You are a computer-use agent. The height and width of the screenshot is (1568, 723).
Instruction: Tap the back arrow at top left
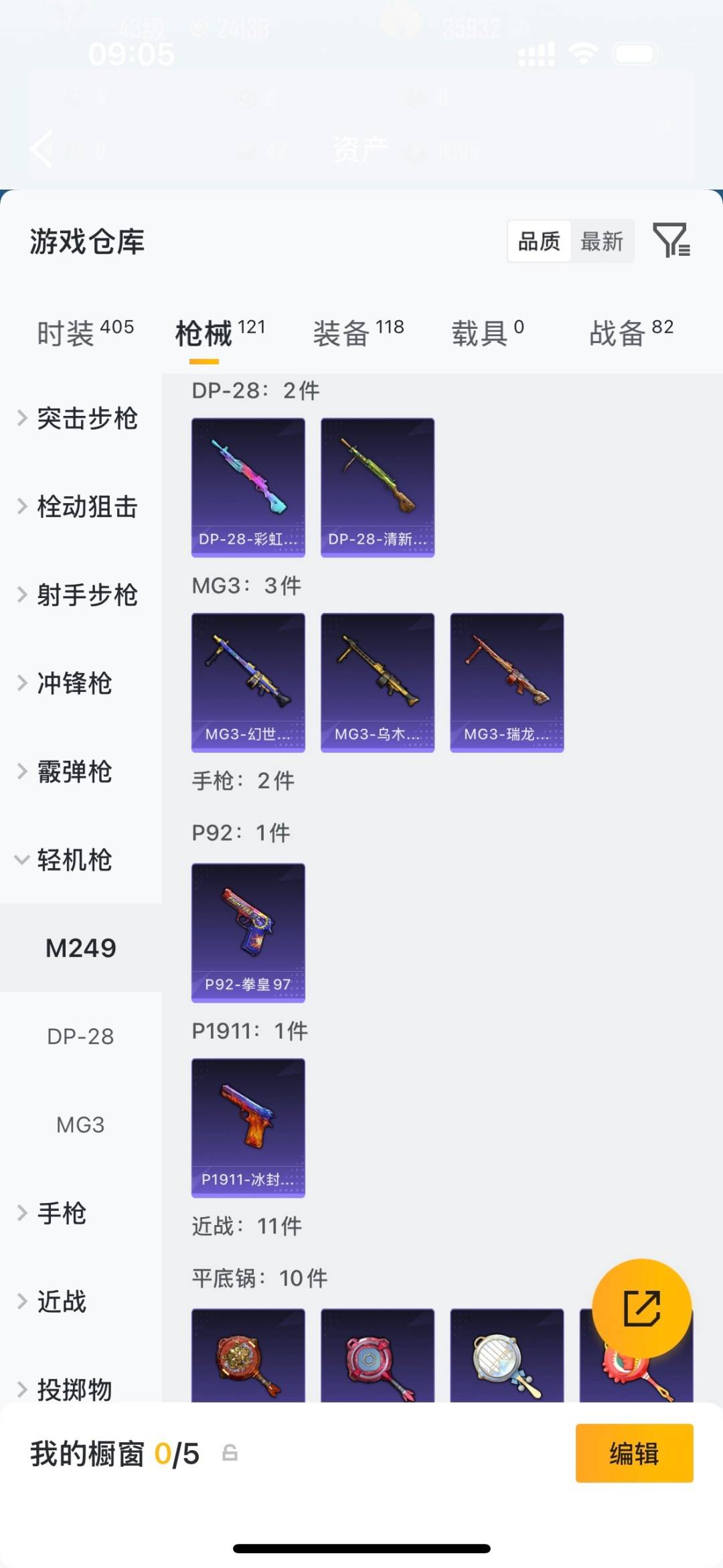point(42,149)
